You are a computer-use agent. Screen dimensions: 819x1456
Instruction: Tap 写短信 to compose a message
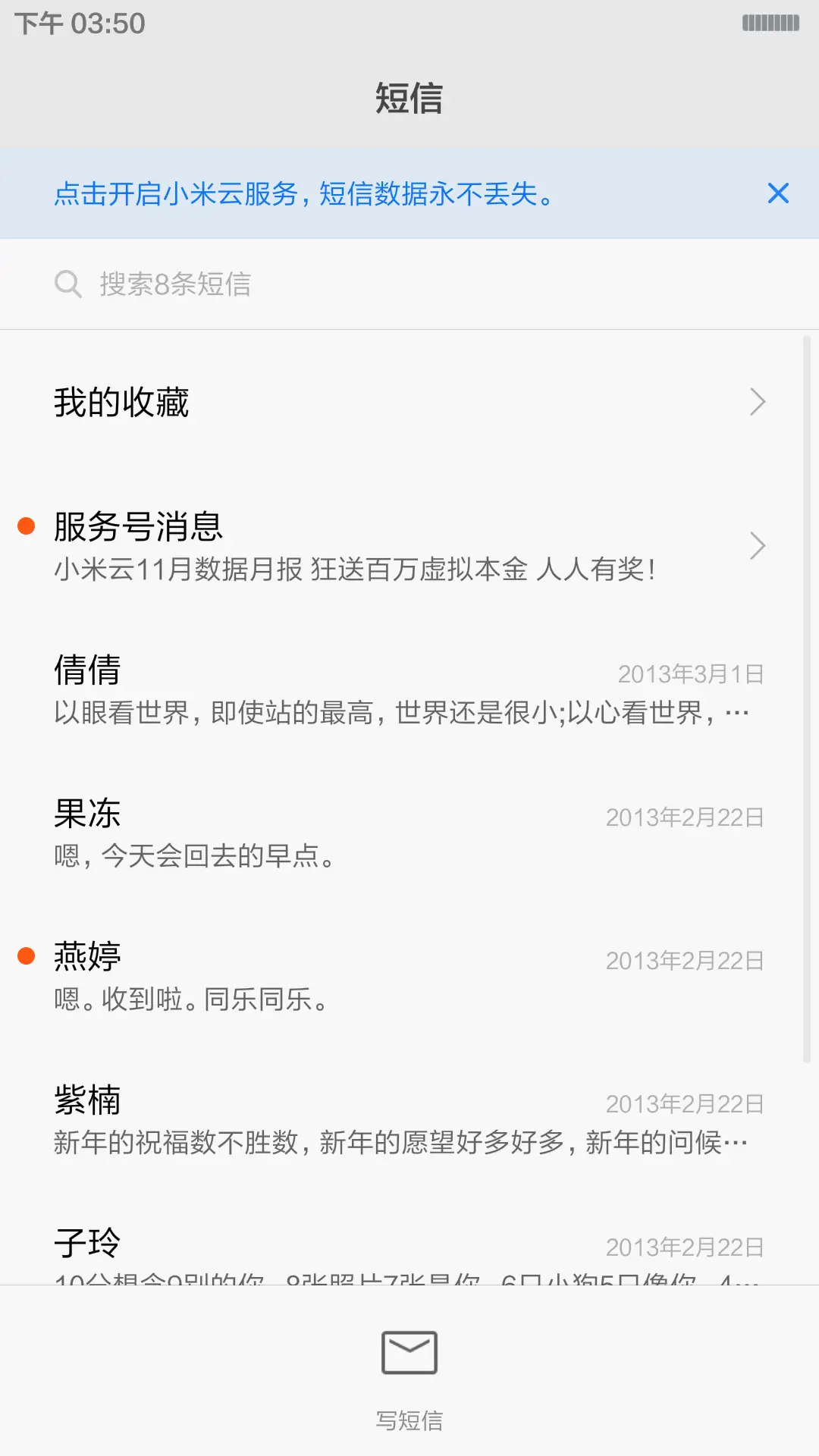click(x=409, y=1418)
